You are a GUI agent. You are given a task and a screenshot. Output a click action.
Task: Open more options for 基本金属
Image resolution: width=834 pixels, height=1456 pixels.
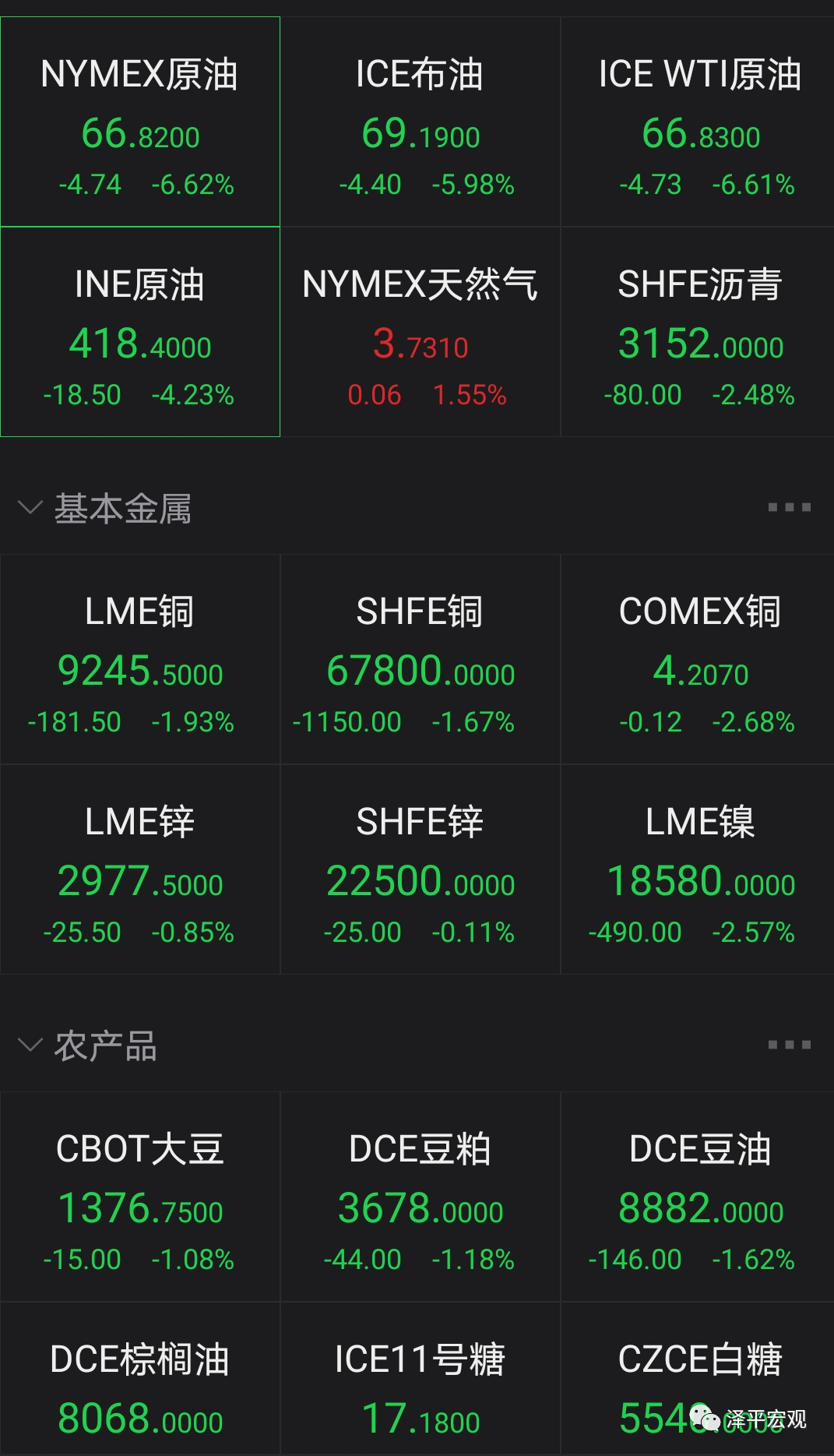790,507
